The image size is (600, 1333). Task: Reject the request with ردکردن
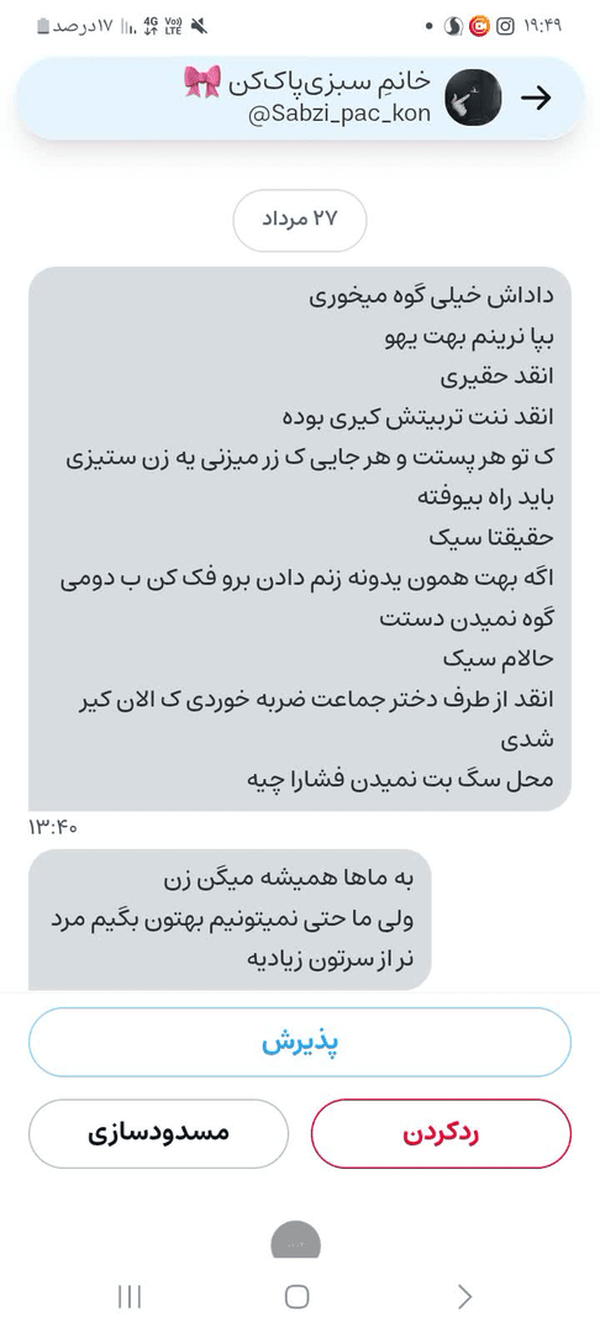(x=441, y=1134)
